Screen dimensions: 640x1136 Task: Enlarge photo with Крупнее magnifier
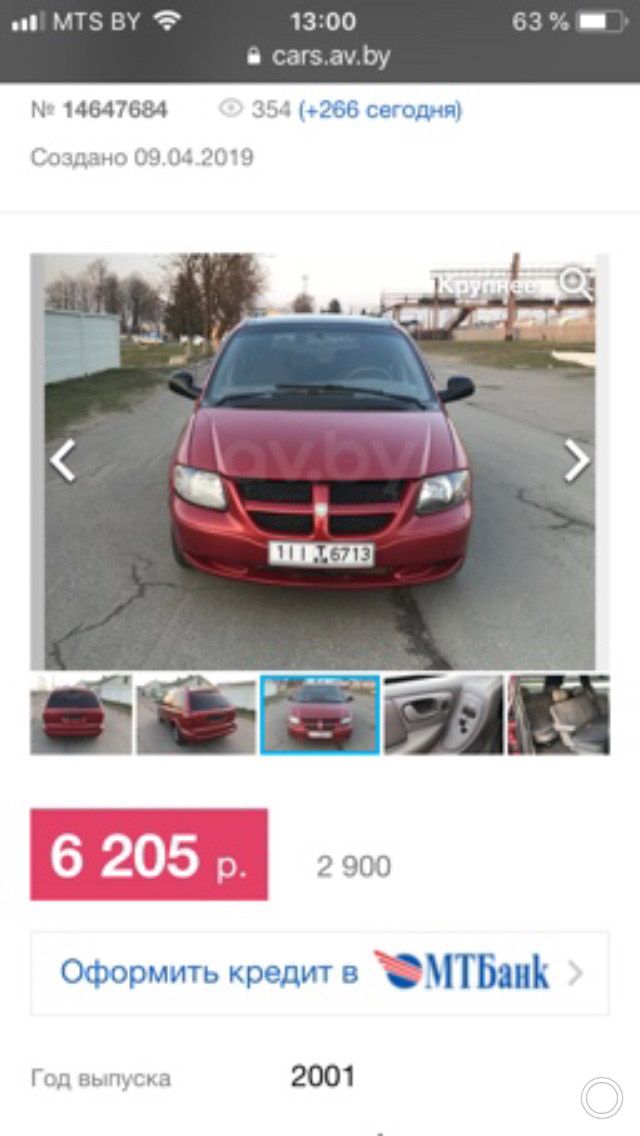[575, 285]
